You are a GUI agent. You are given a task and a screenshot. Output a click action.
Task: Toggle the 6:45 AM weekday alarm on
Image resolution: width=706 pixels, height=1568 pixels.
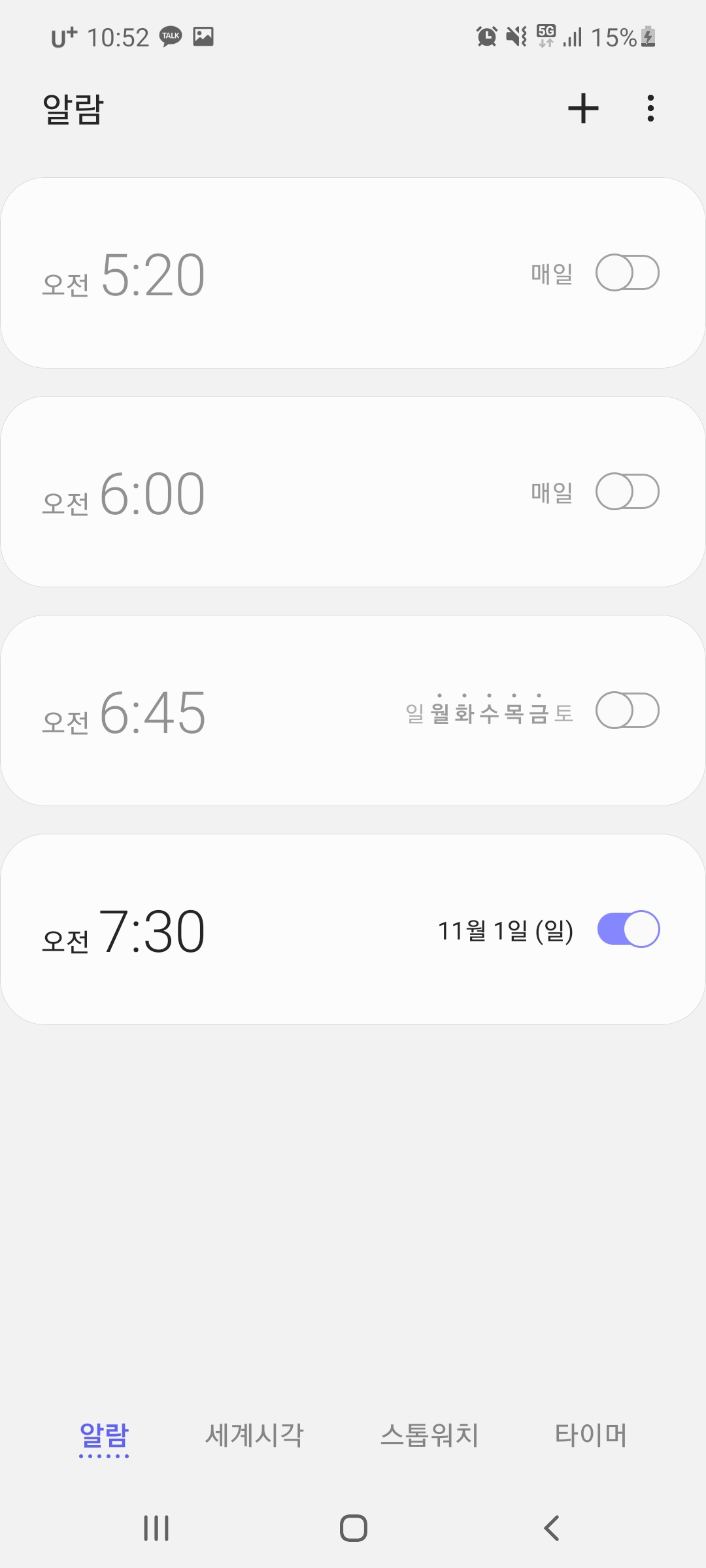(x=628, y=711)
